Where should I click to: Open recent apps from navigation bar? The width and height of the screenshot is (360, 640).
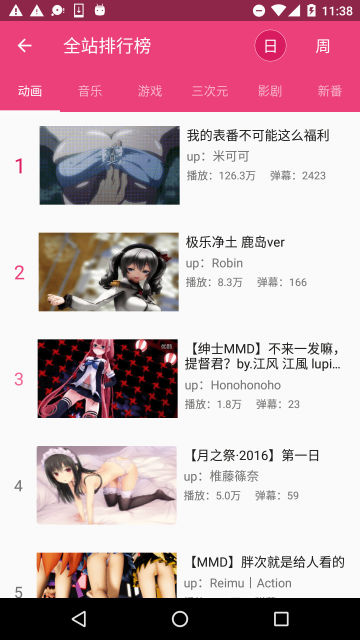[281, 619]
